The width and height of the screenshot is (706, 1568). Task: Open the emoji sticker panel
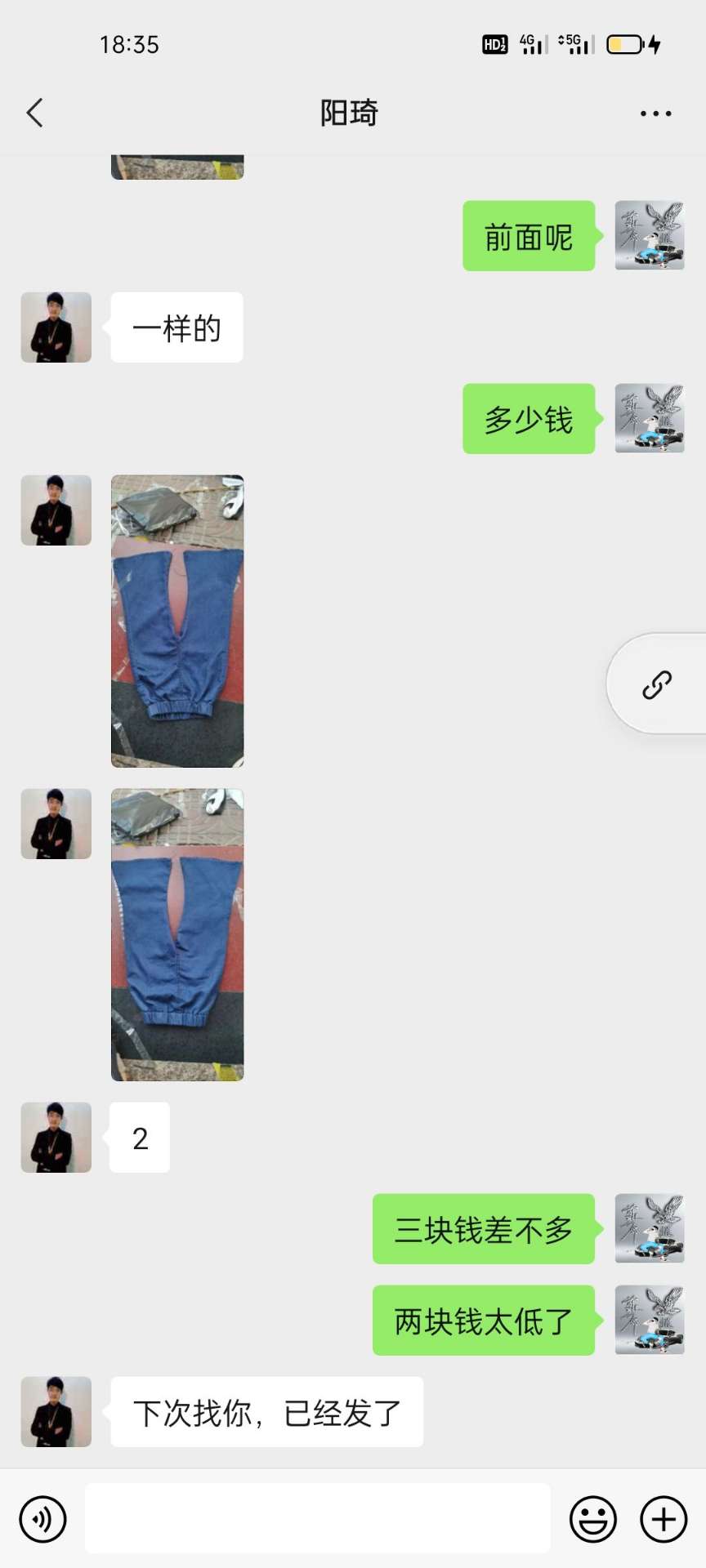(592, 1519)
